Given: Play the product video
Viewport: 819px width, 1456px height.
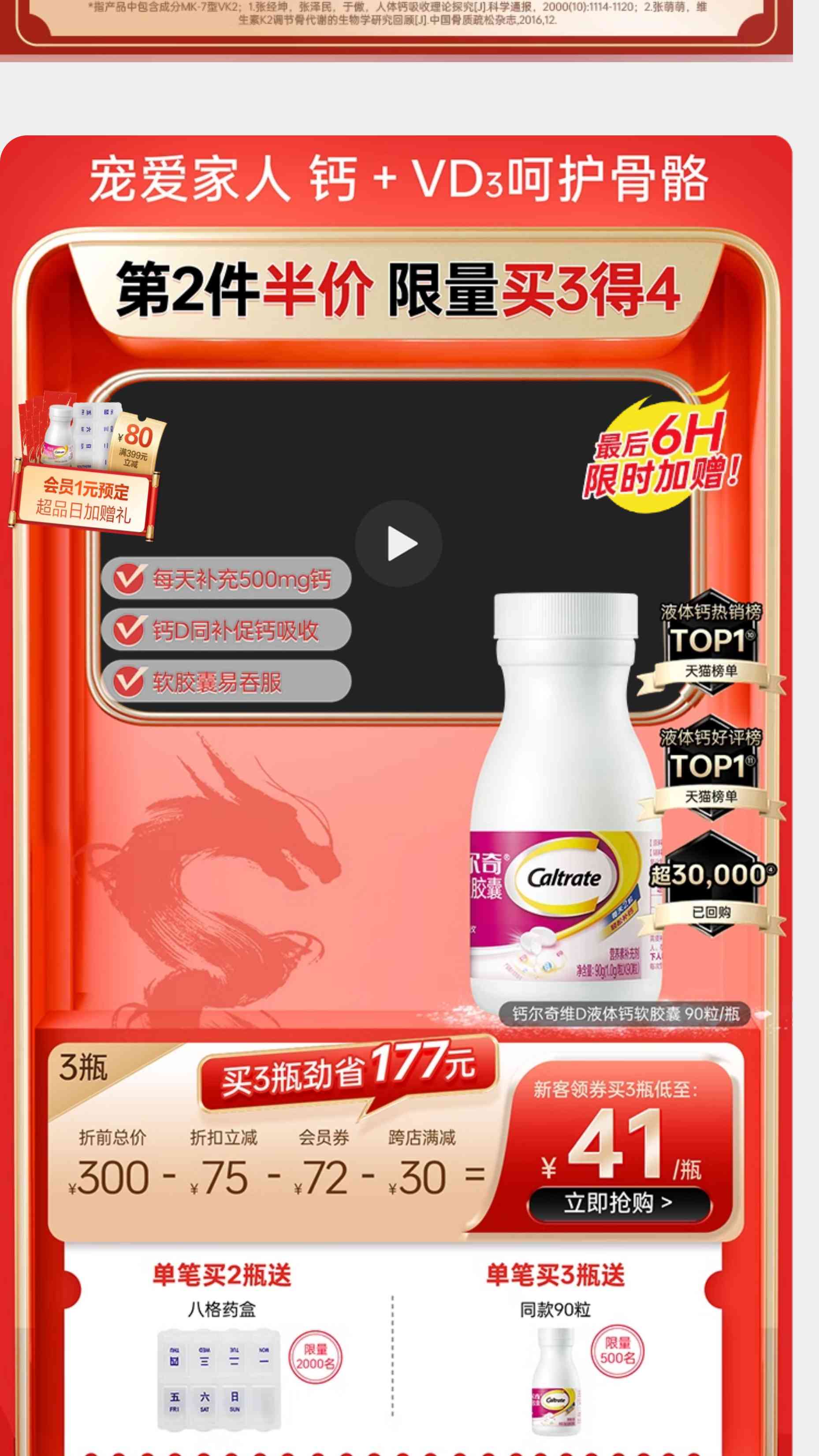Looking at the screenshot, I should [x=398, y=543].
